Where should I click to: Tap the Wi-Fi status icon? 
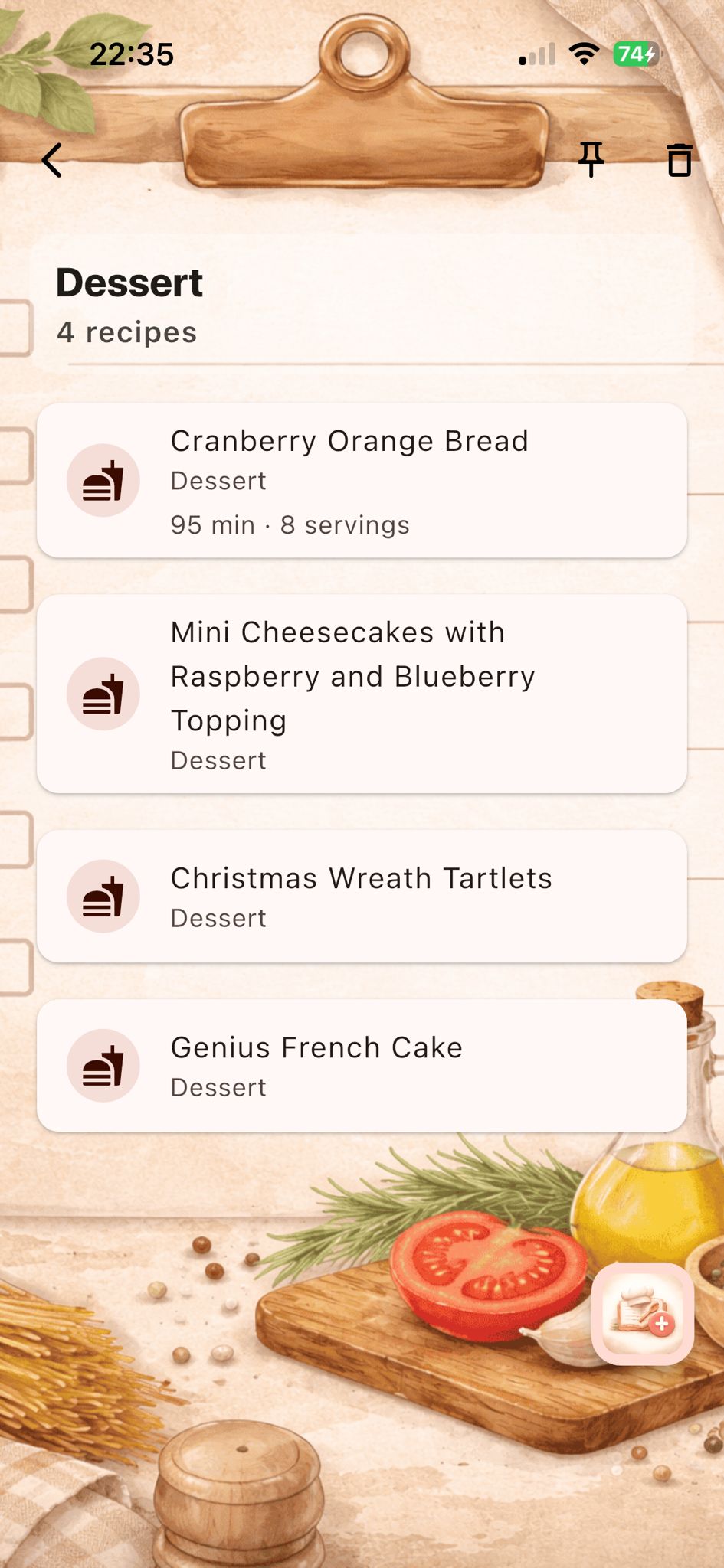coord(583,53)
